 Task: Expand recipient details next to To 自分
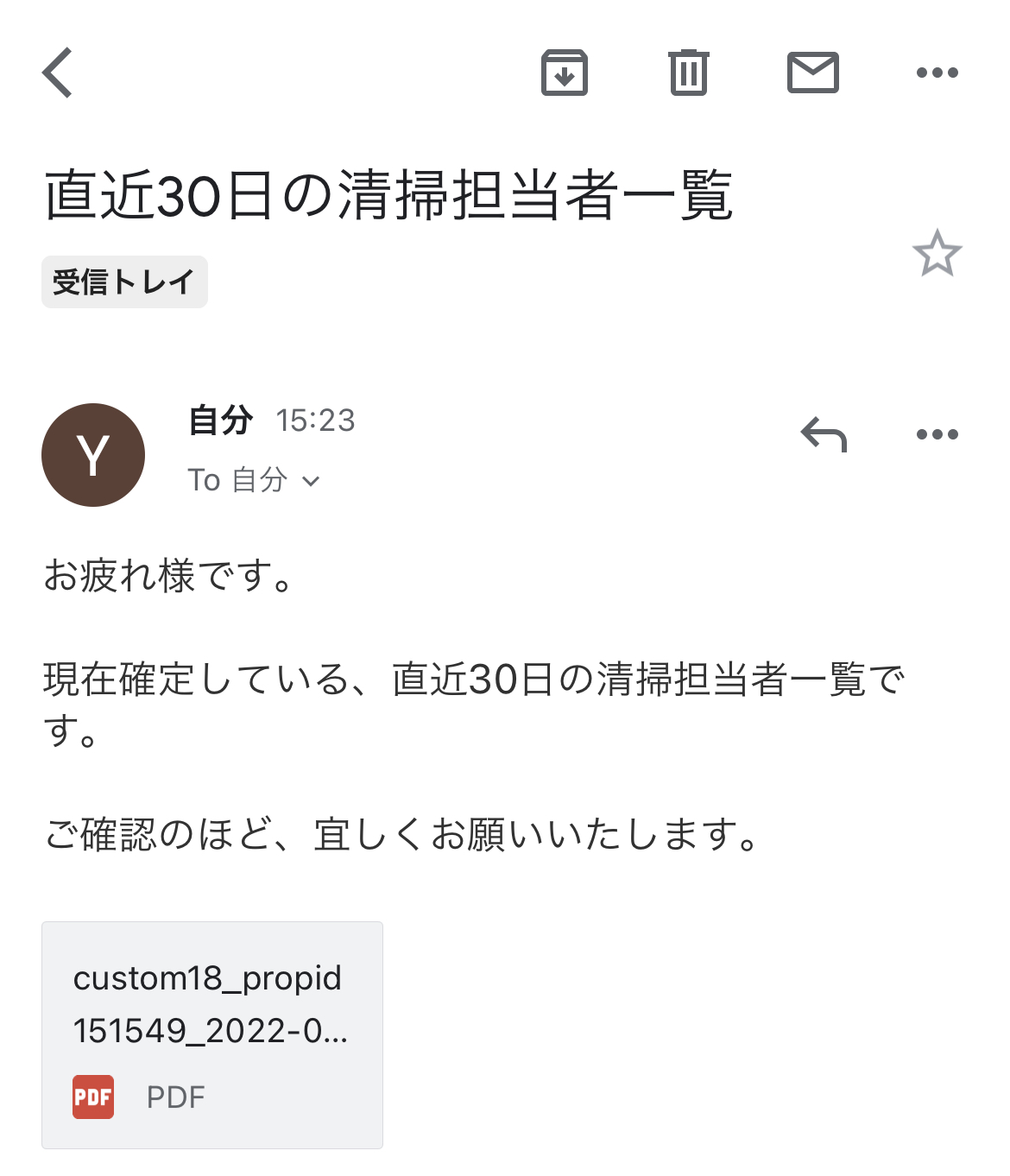(x=311, y=481)
